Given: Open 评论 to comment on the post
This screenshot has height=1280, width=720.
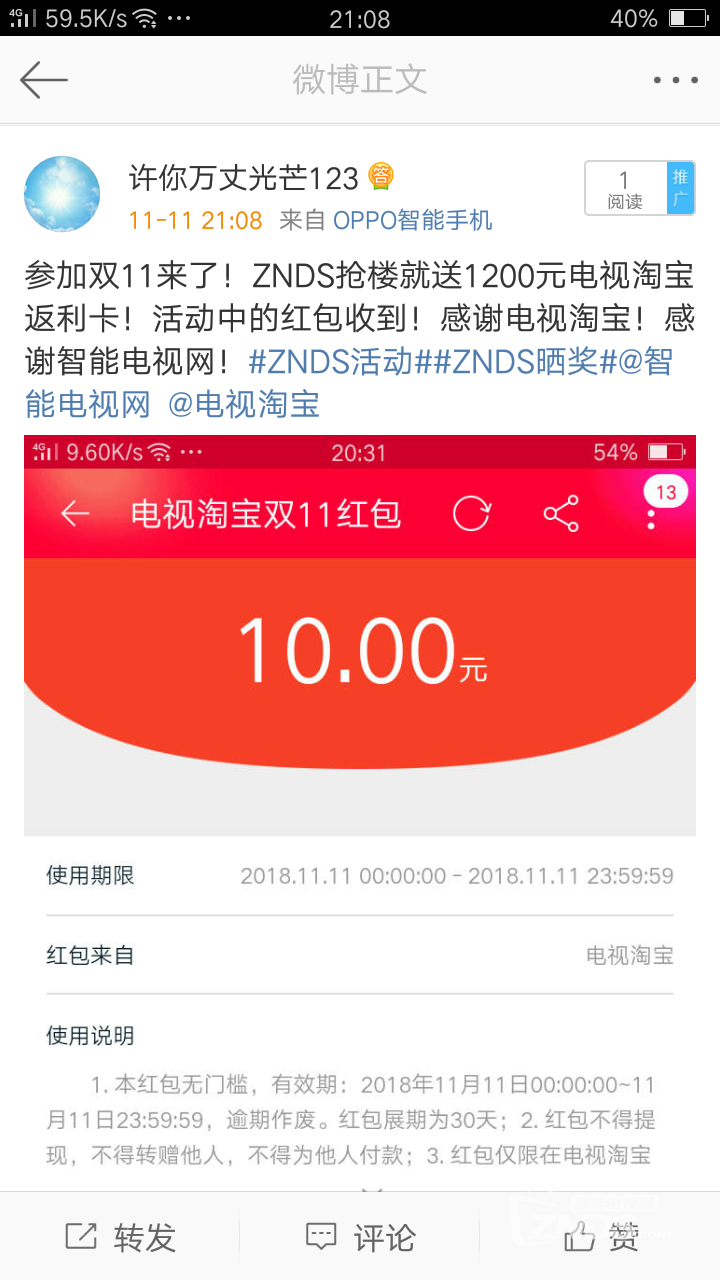Looking at the screenshot, I should tap(360, 1237).
